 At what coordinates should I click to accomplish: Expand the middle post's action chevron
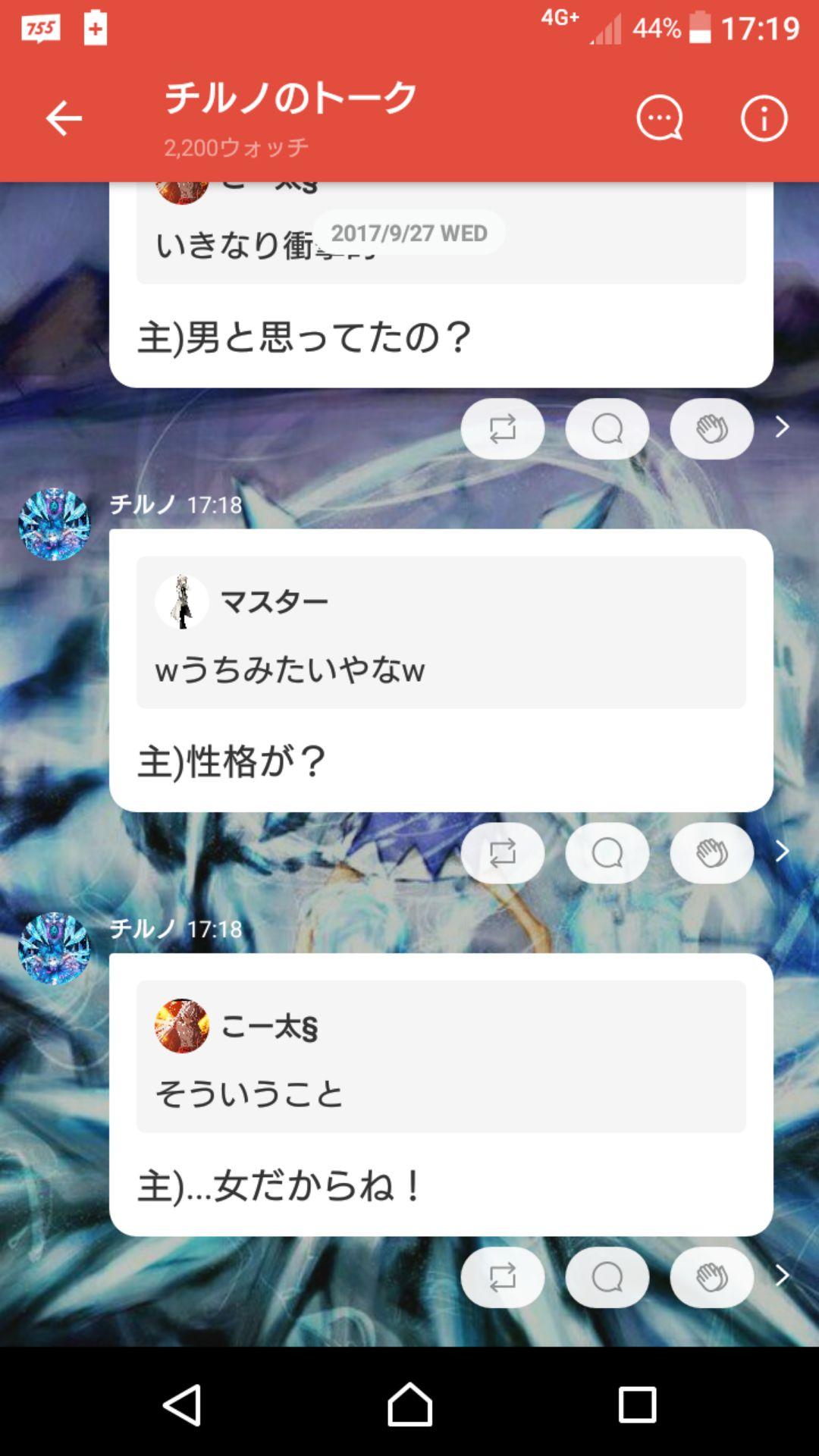tap(783, 853)
